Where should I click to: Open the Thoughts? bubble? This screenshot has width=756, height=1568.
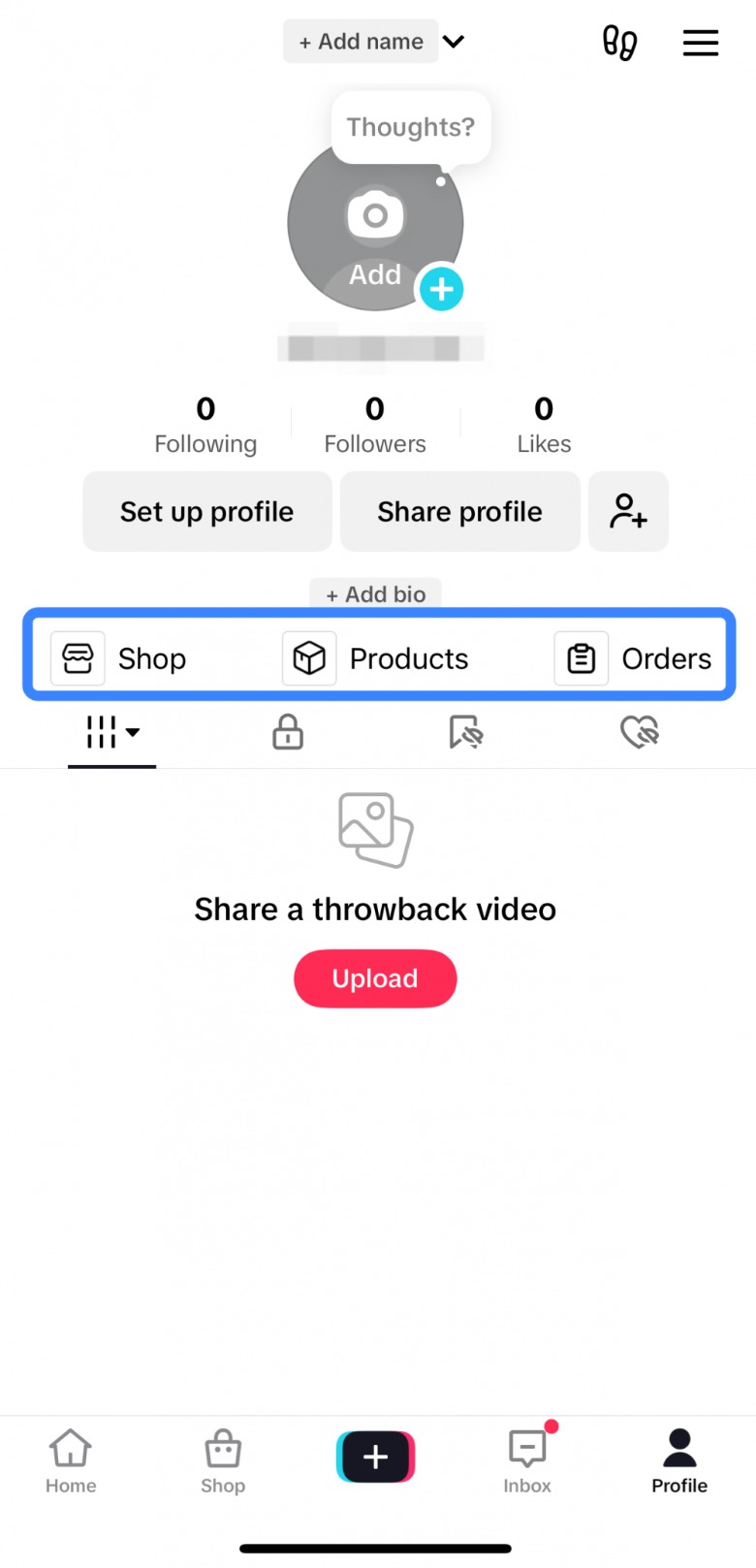pos(411,127)
